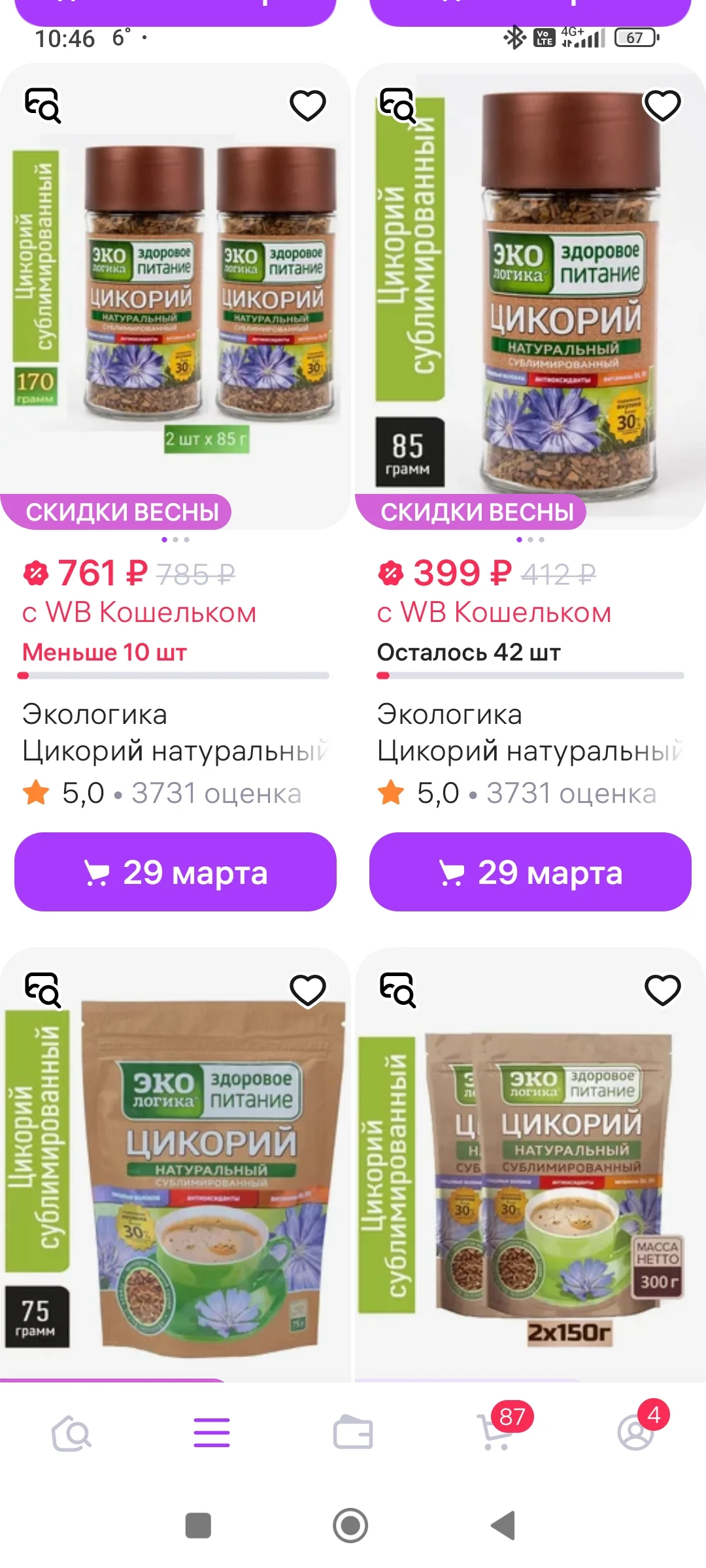The image size is (706, 1568).
Task: Search similar products to the 75 gram pouch
Action: 42,990
